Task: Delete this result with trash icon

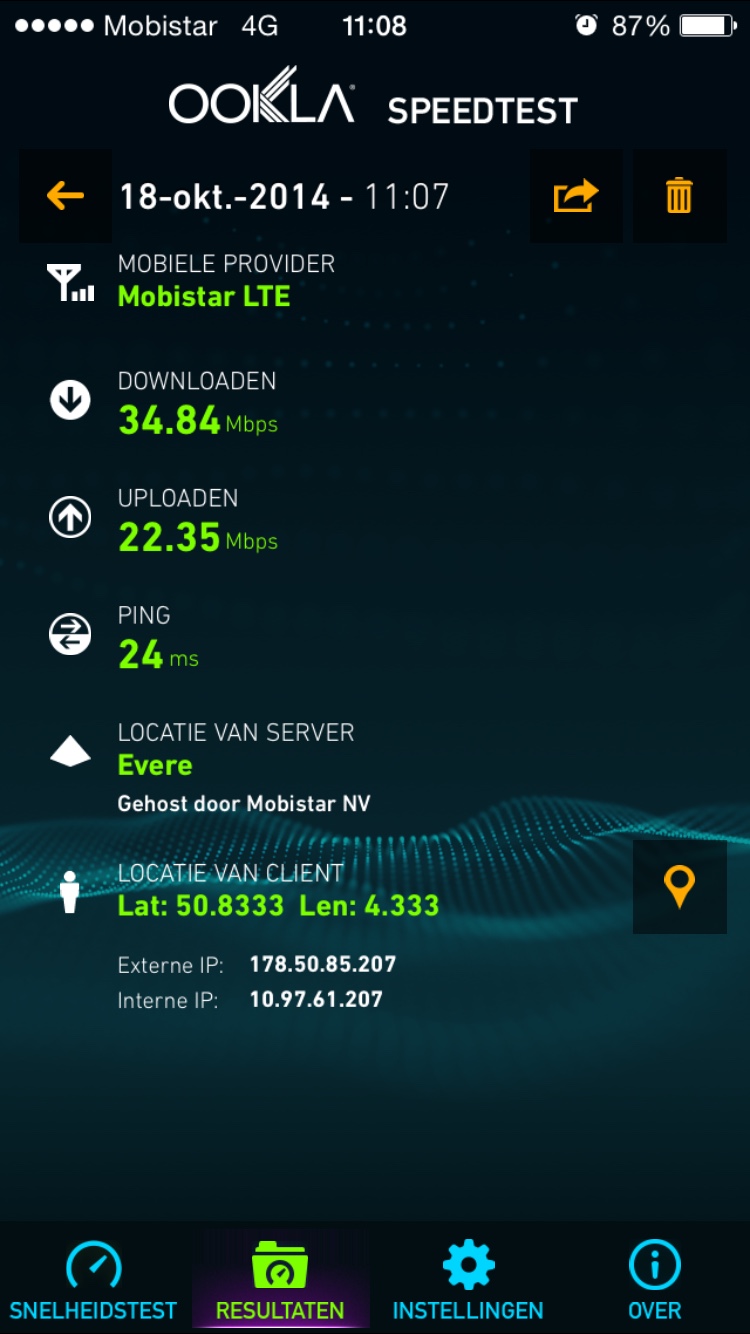Action: 679,196
